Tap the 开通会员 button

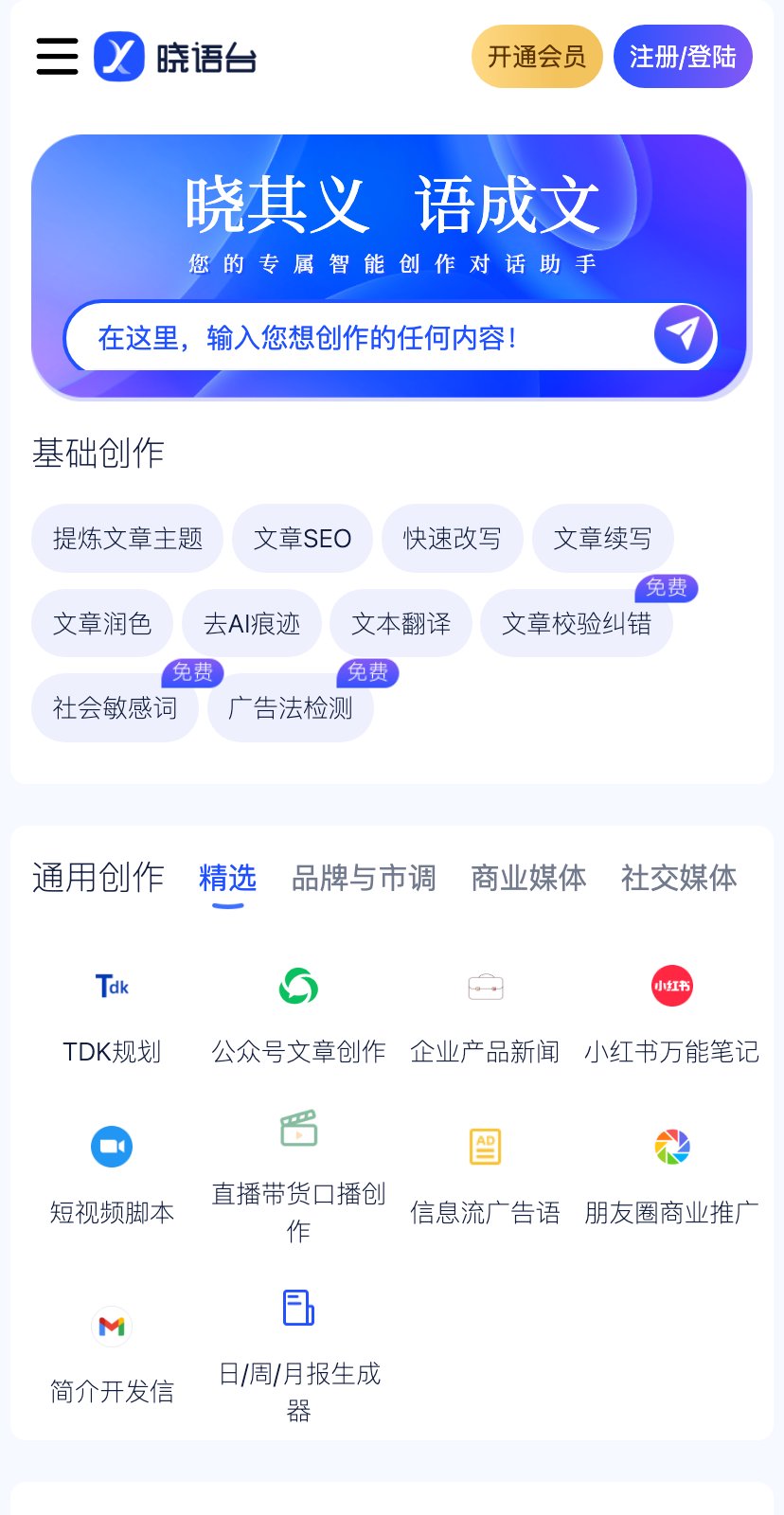coord(537,57)
